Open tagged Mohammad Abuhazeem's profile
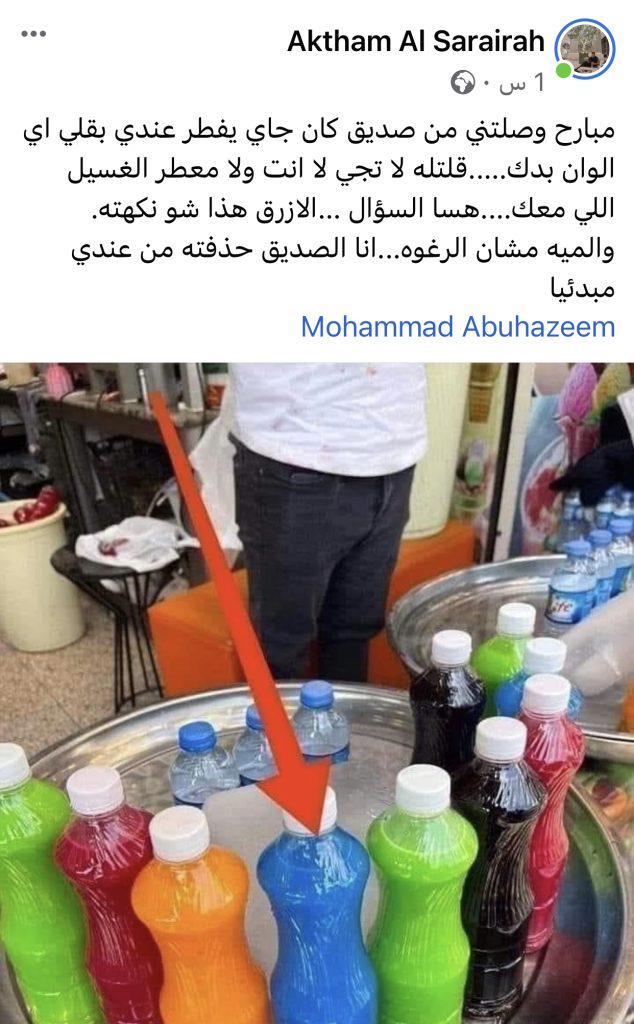 coord(457,326)
